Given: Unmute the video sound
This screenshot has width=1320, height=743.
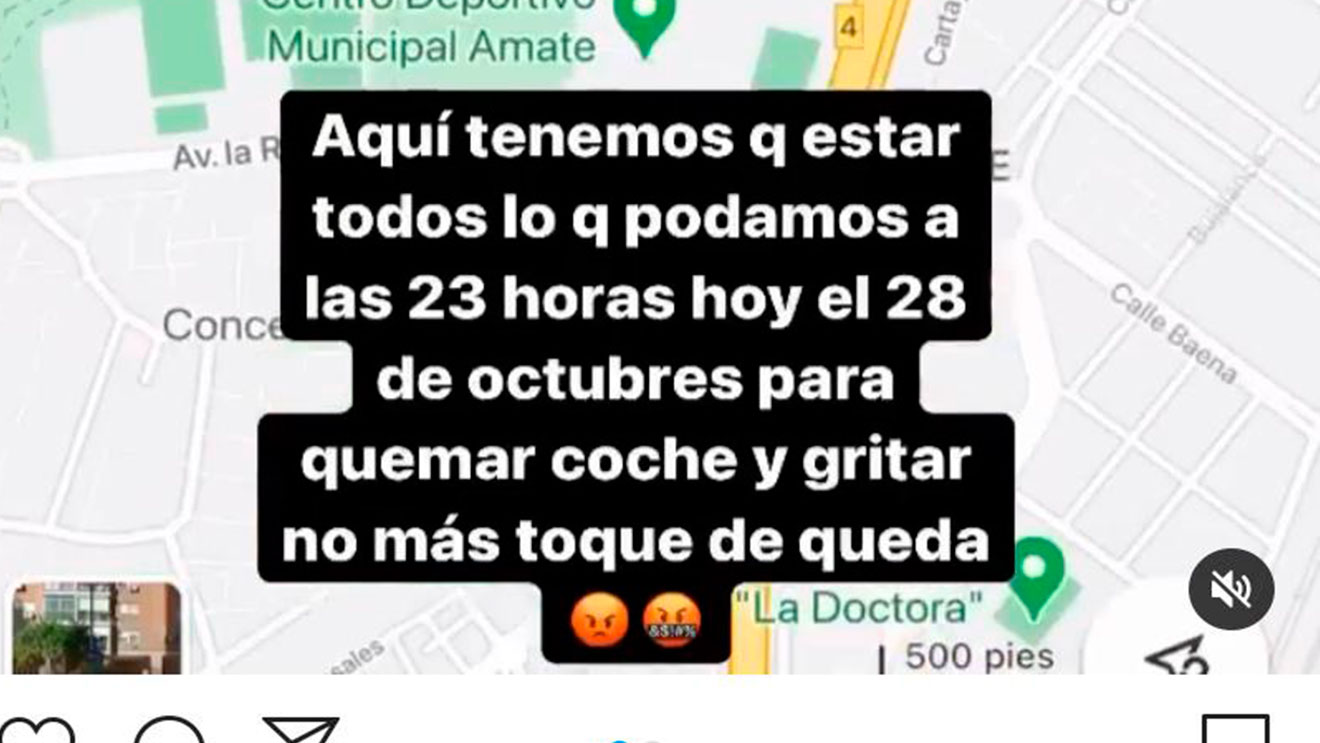Looking at the screenshot, I should 1230,590.
